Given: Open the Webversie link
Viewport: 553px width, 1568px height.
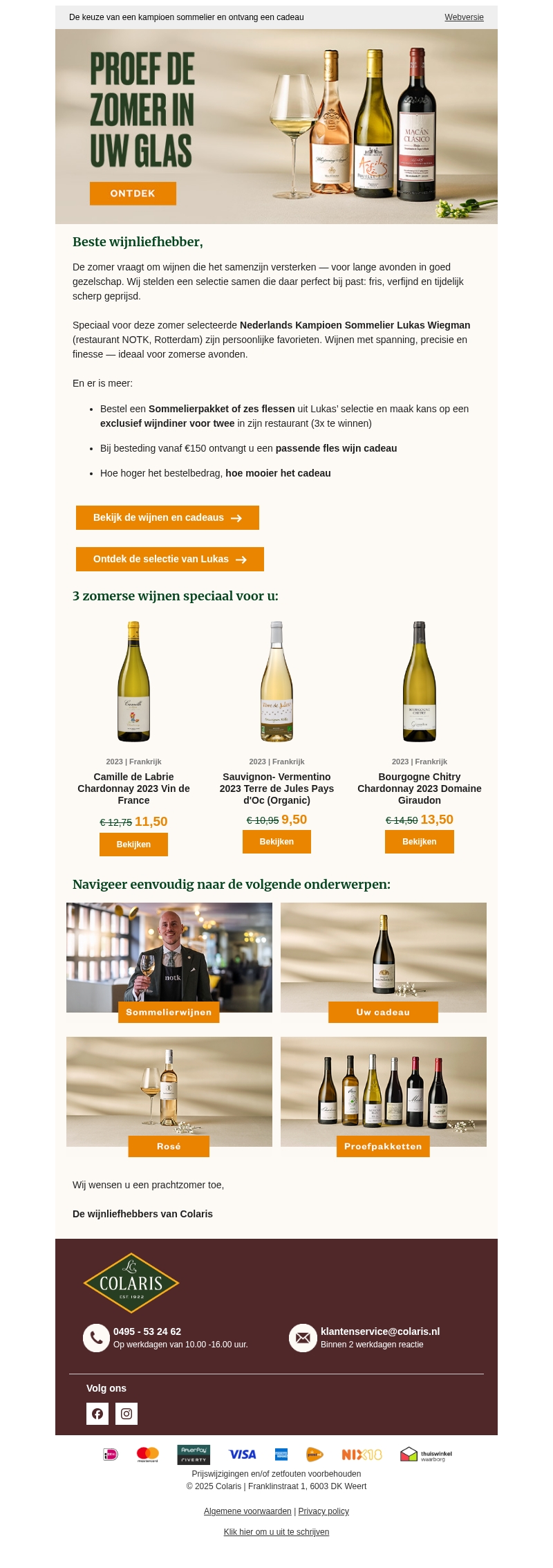Looking at the screenshot, I should [464, 17].
